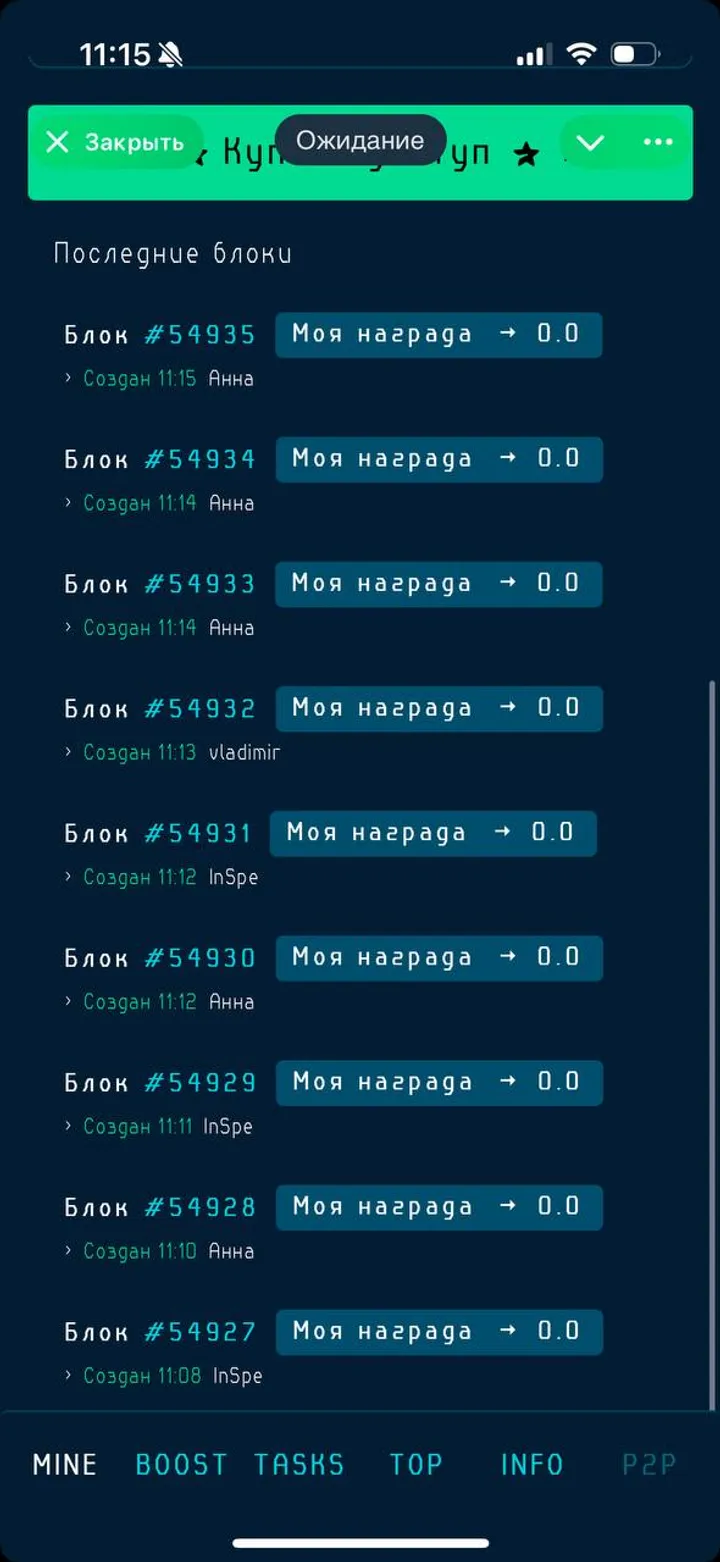Tap the chevron-down icon in the green bar

[x=590, y=142]
